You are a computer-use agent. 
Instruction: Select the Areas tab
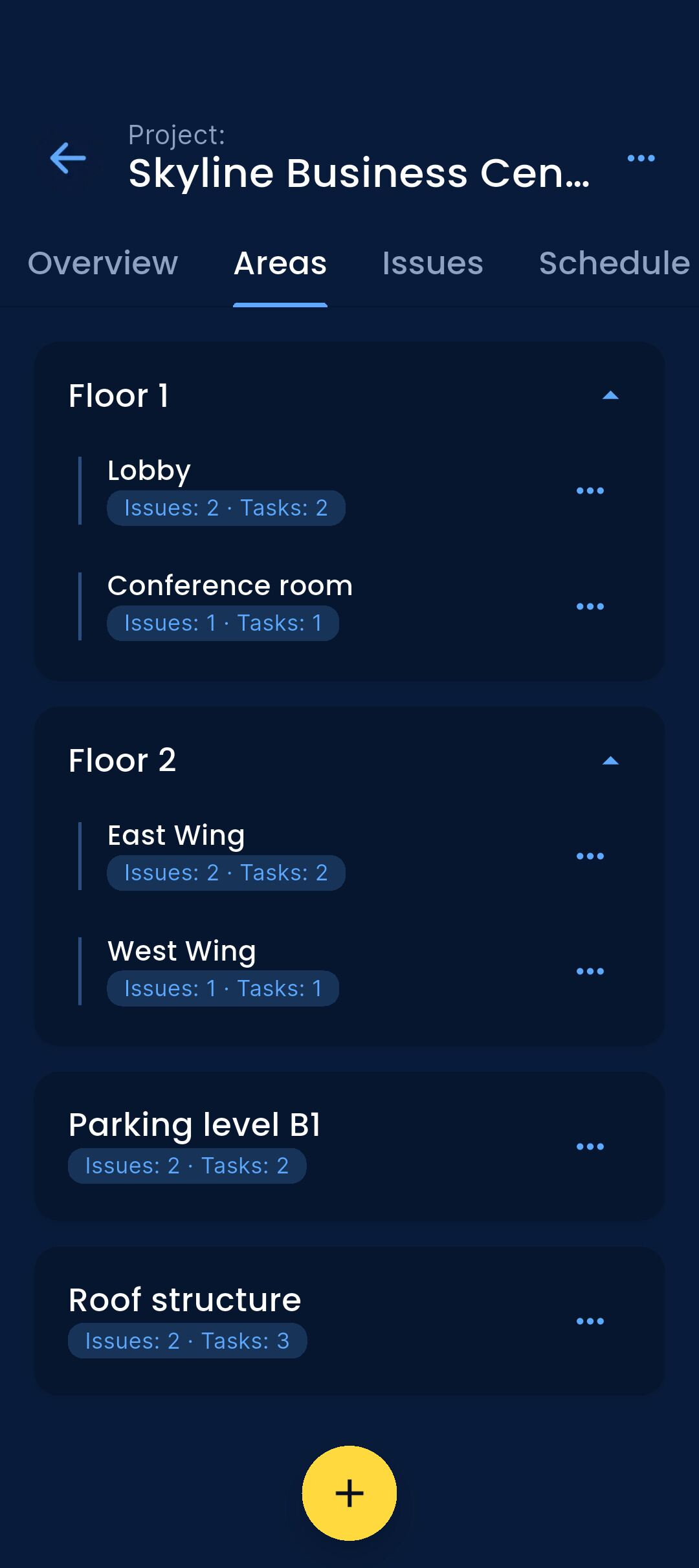coord(280,263)
